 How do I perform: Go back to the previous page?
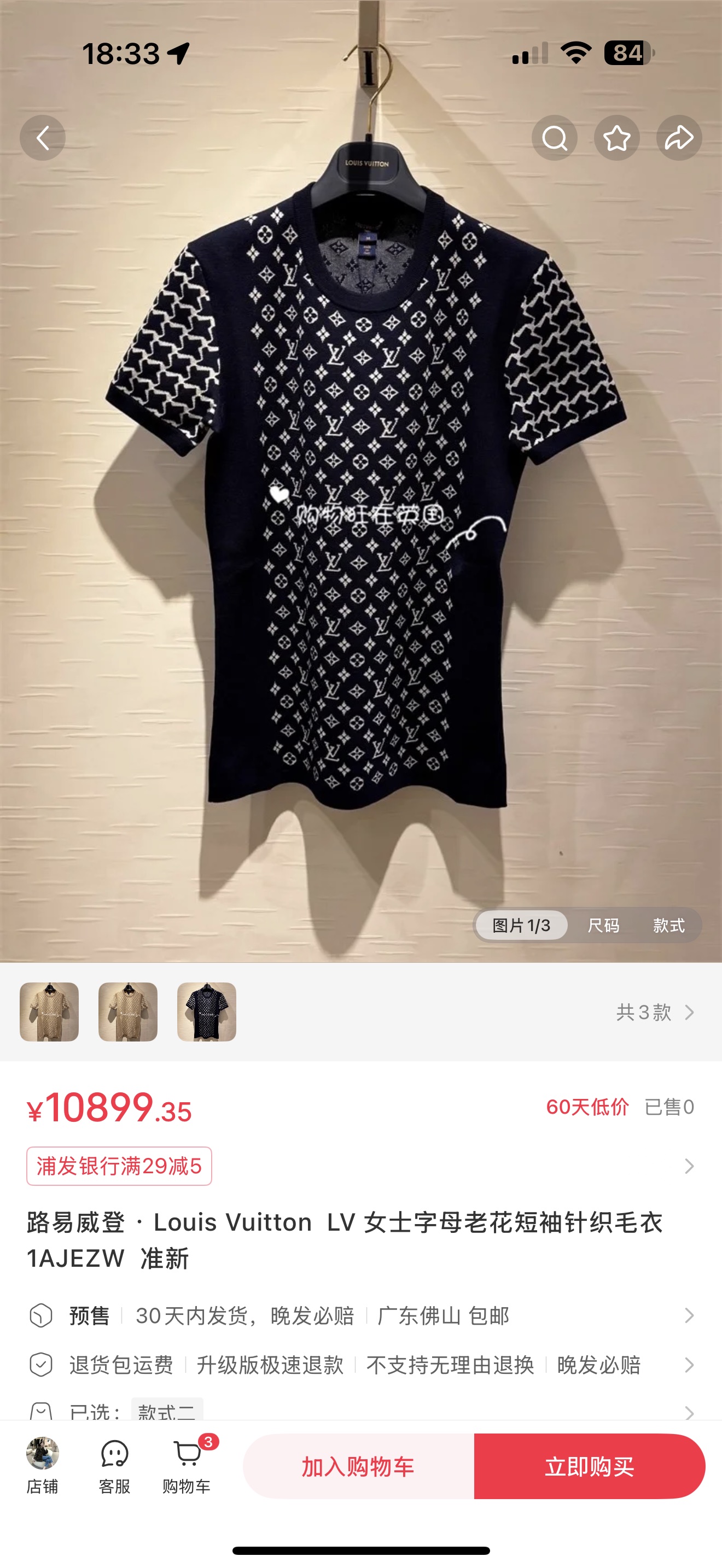(43, 138)
